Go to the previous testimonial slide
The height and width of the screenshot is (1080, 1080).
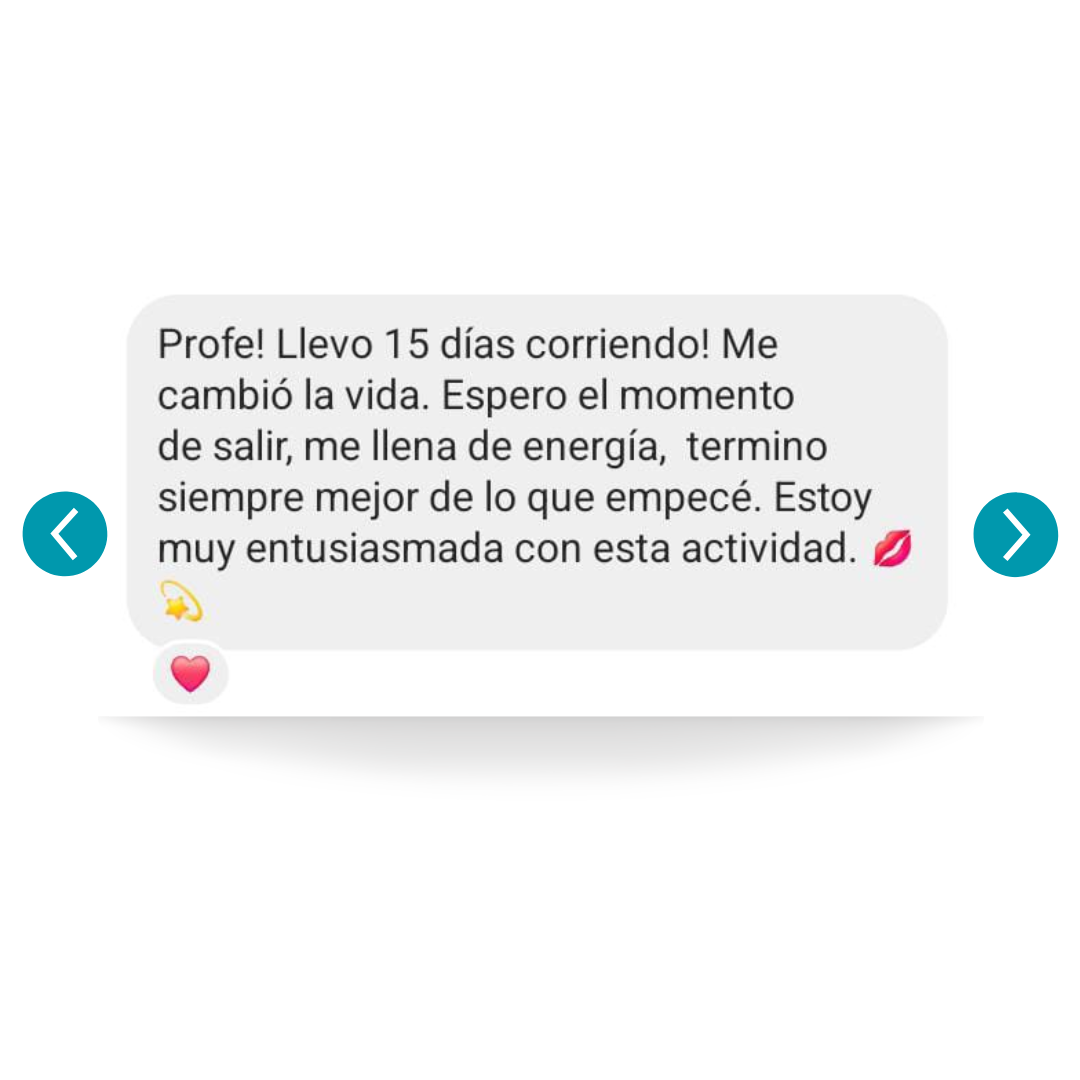tap(65, 534)
